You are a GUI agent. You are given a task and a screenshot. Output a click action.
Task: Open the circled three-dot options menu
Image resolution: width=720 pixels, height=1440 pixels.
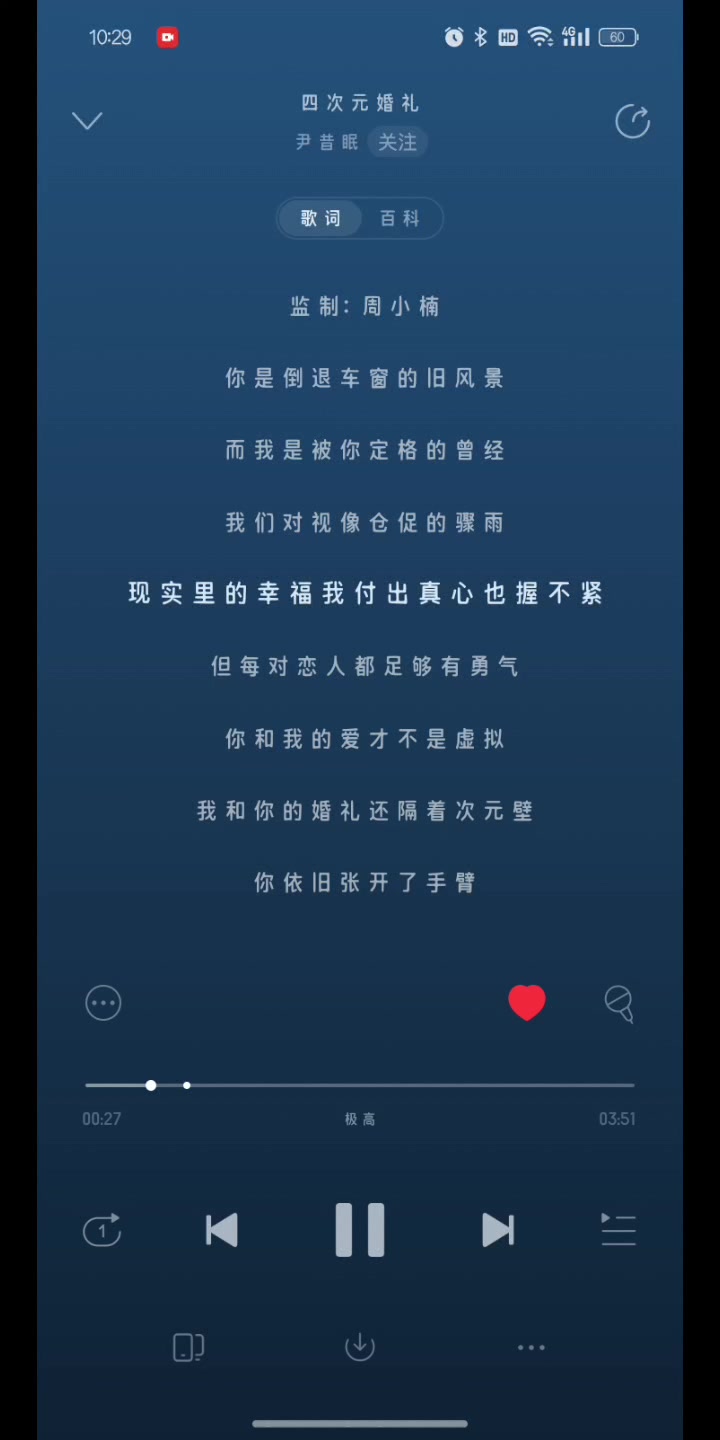click(x=103, y=1003)
